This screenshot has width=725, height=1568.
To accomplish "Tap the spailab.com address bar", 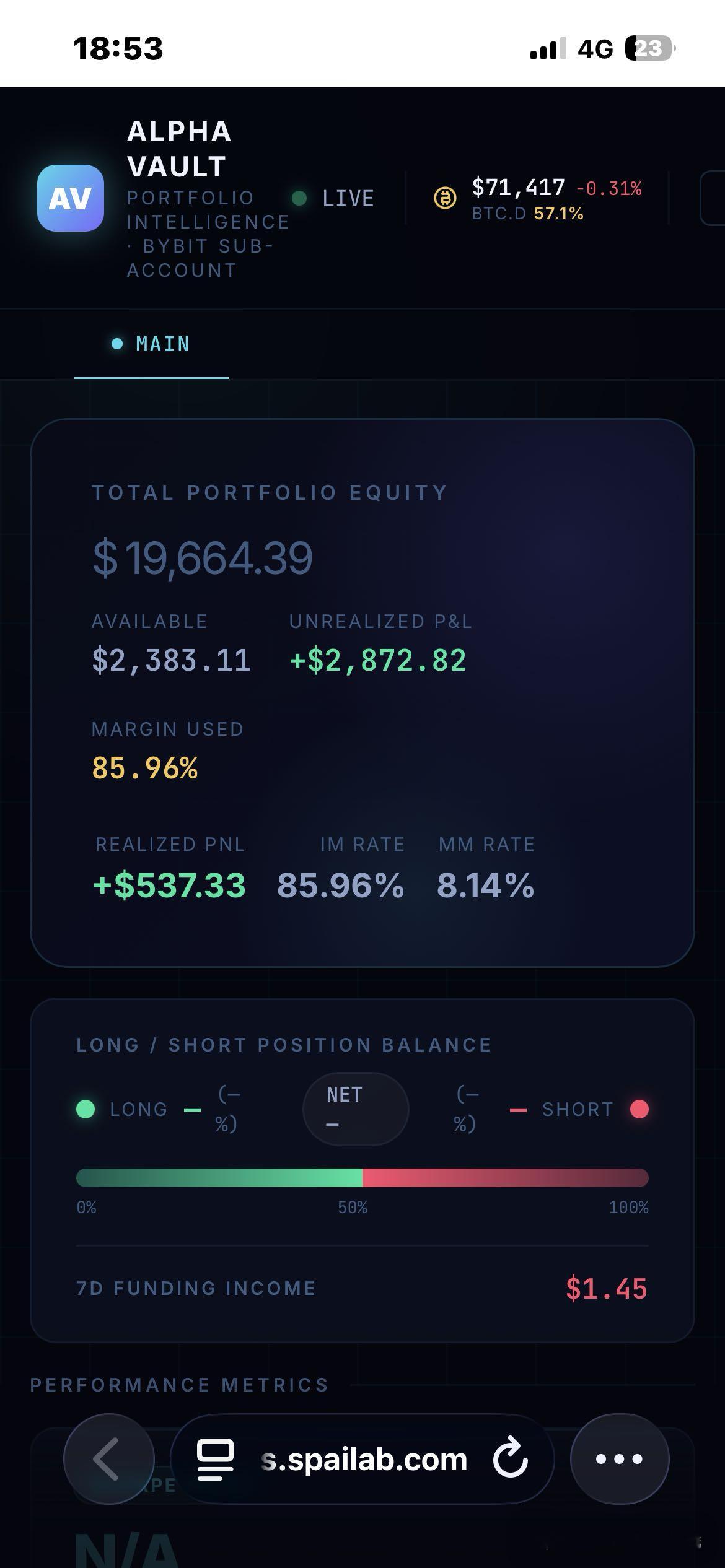I will point(364,1460).
